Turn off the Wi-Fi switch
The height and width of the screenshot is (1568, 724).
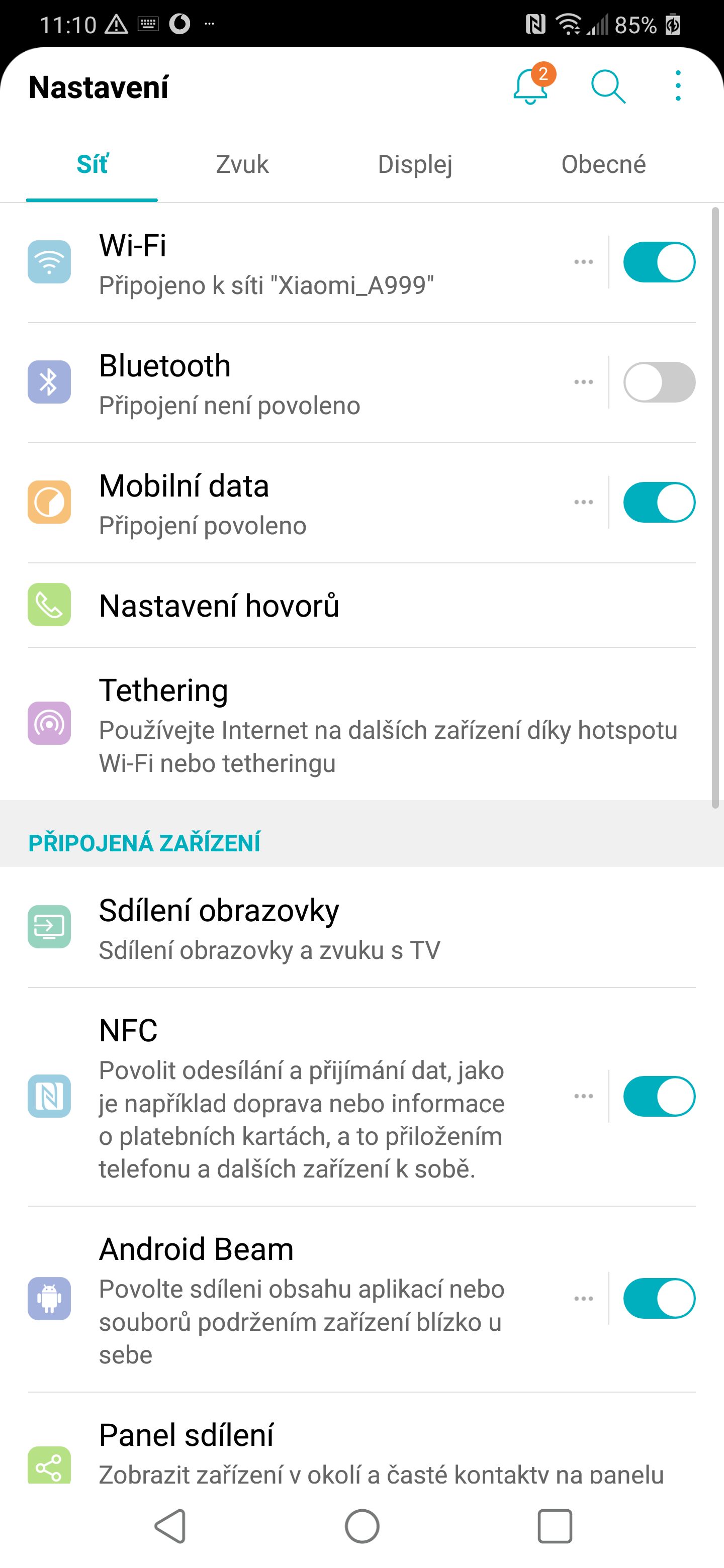[x=659, y=262]
